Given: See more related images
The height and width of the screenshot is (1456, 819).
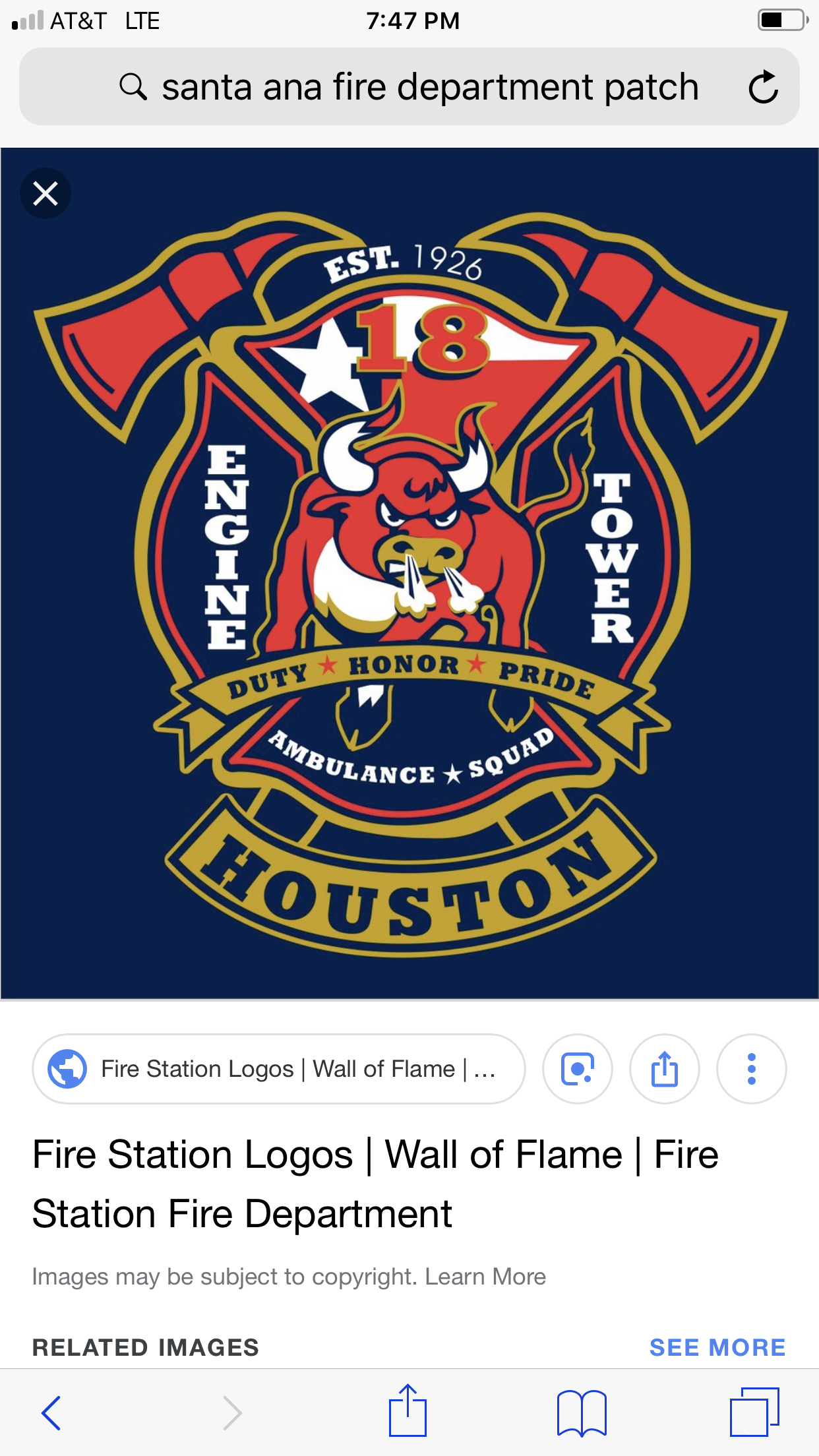Looking at the screenshot, I should (717, 1347).
